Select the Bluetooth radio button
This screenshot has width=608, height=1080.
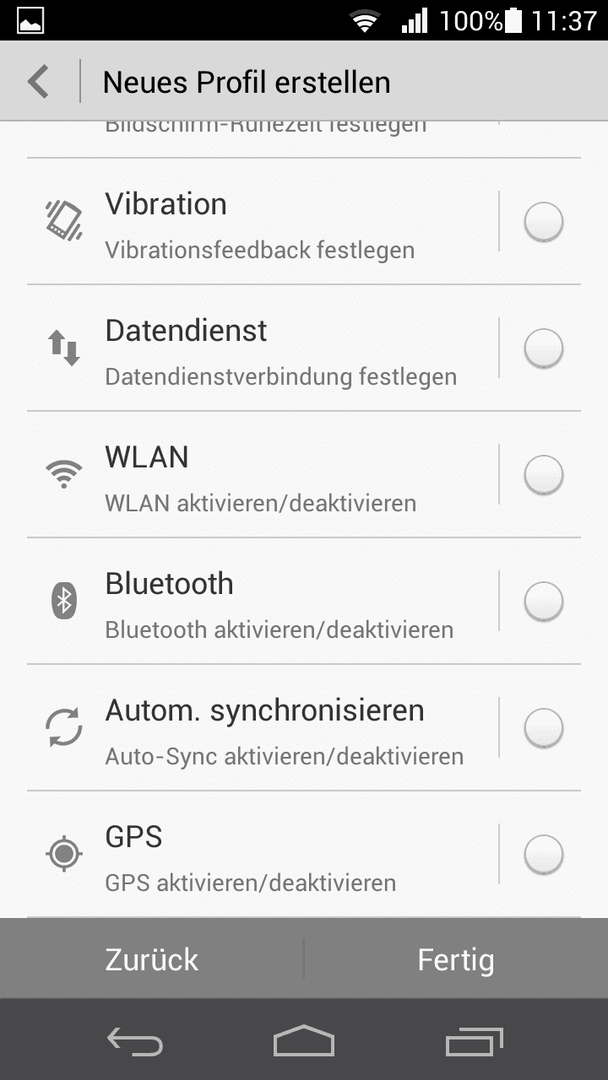[543, 601]
